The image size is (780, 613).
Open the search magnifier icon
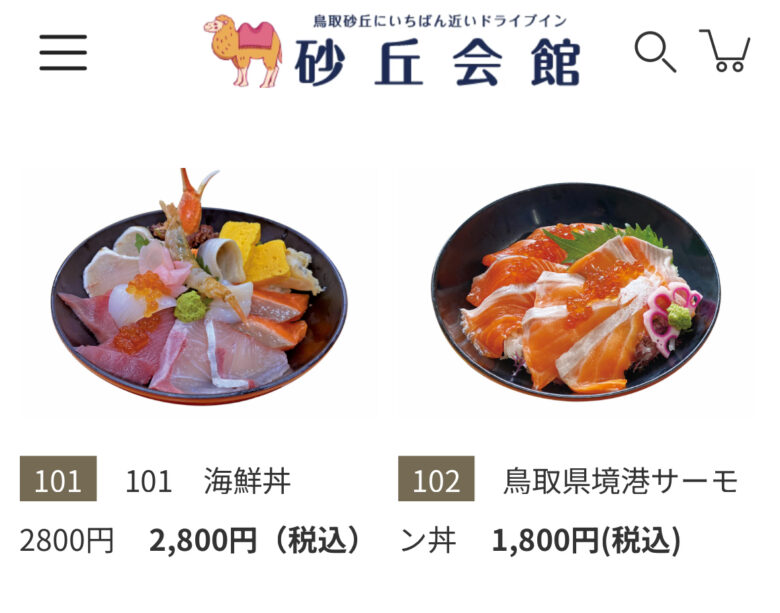coord(655,51)
